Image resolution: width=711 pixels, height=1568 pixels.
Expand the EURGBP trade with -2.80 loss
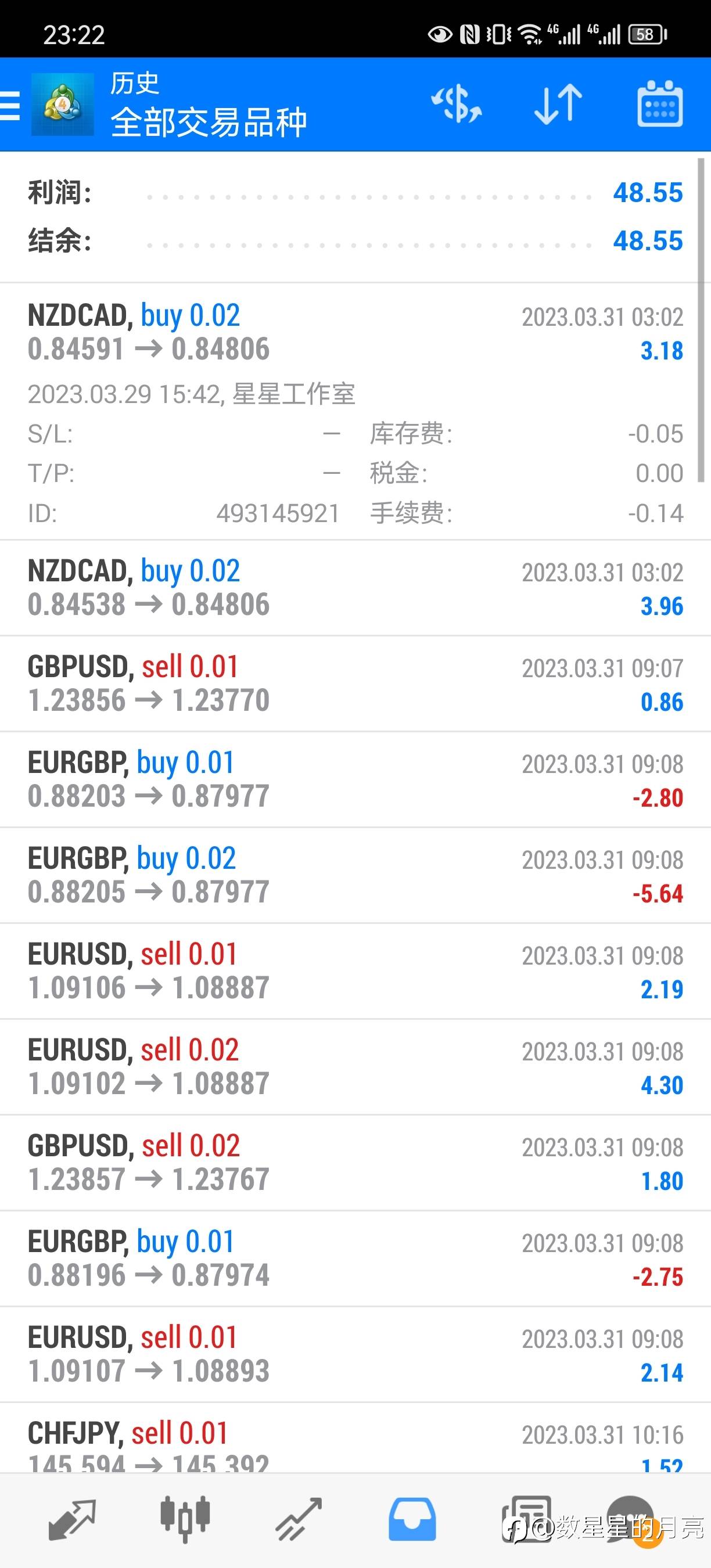(355, 780)
